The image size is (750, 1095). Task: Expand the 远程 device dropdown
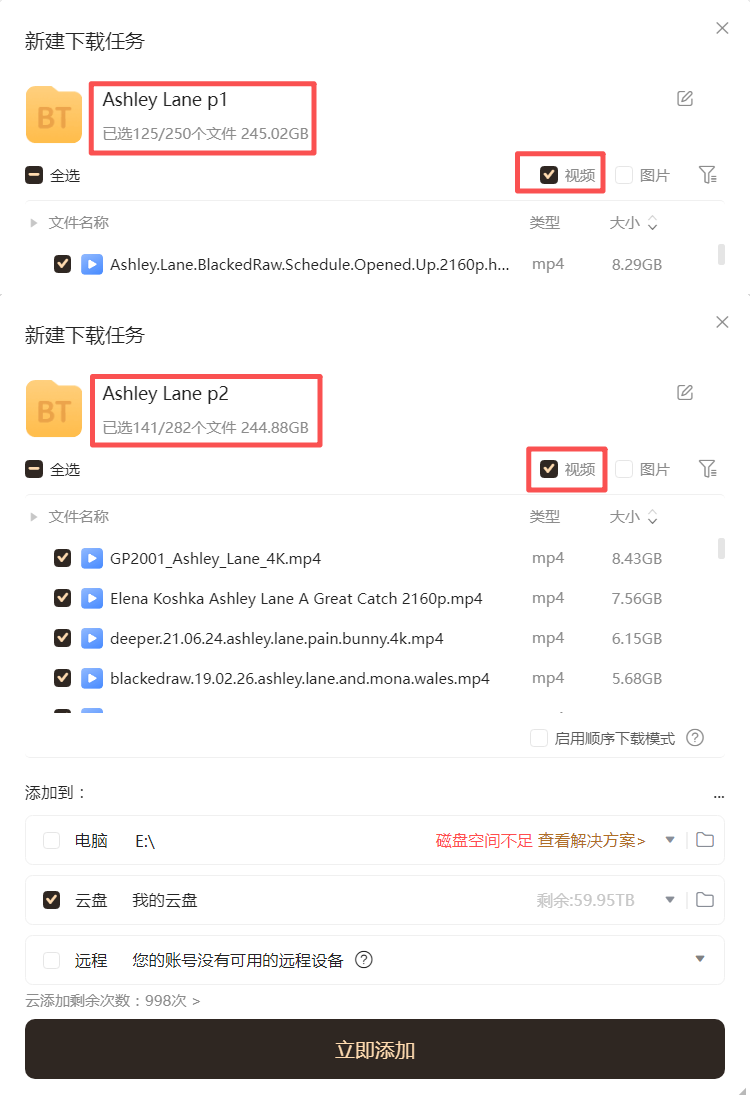700,960
